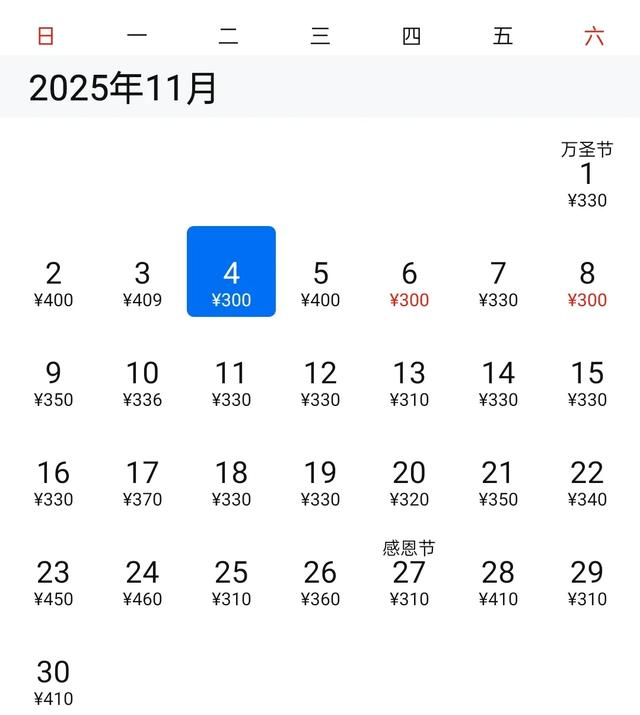Choose the low-price date November 6
Viewport: 640px width, 715px height.
pos(409,282)
